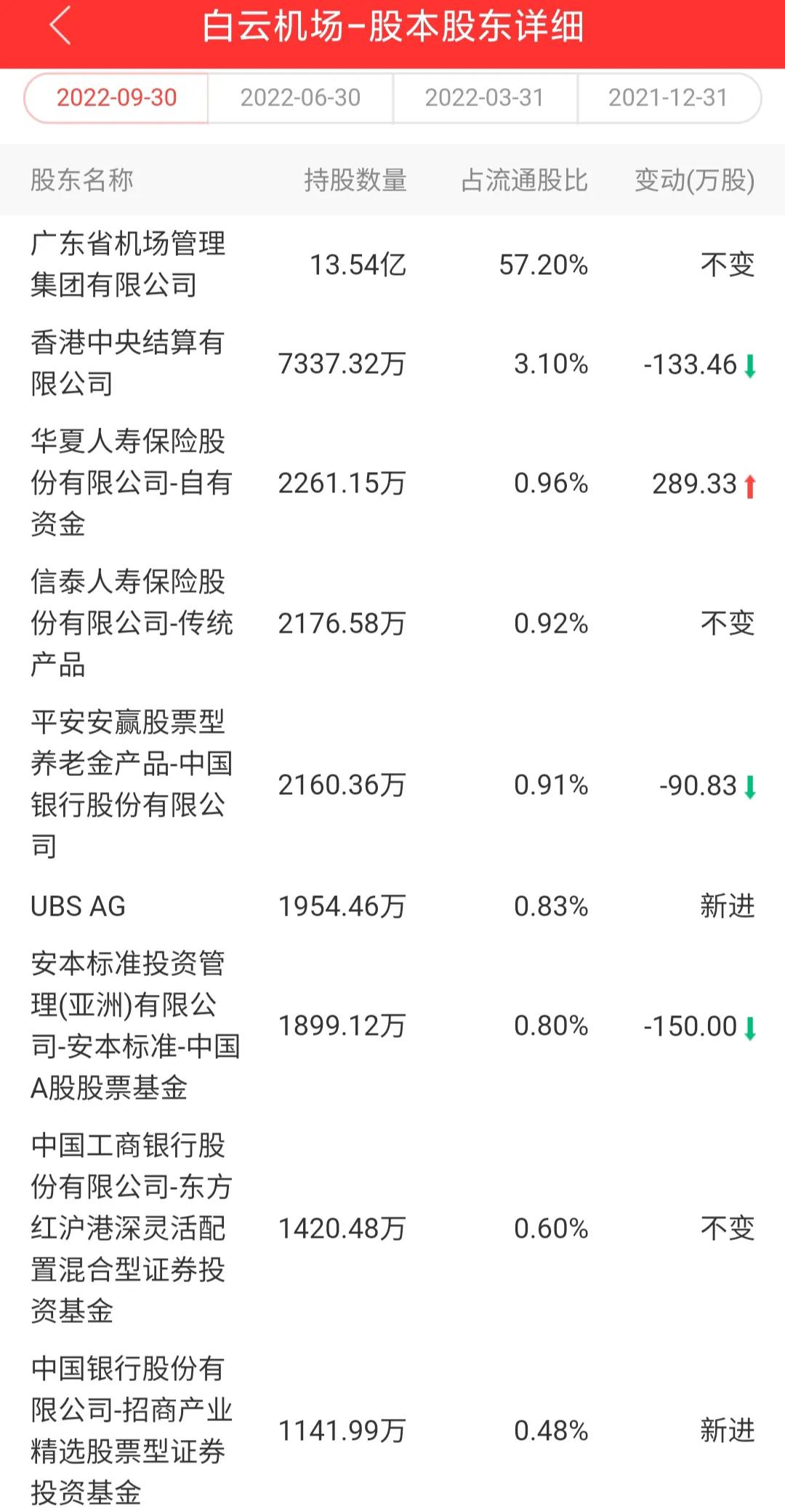This screenshot has height=1512, width=785.
Task: Reselect the 2022-09-30 date tab
Action: (118, 97)
